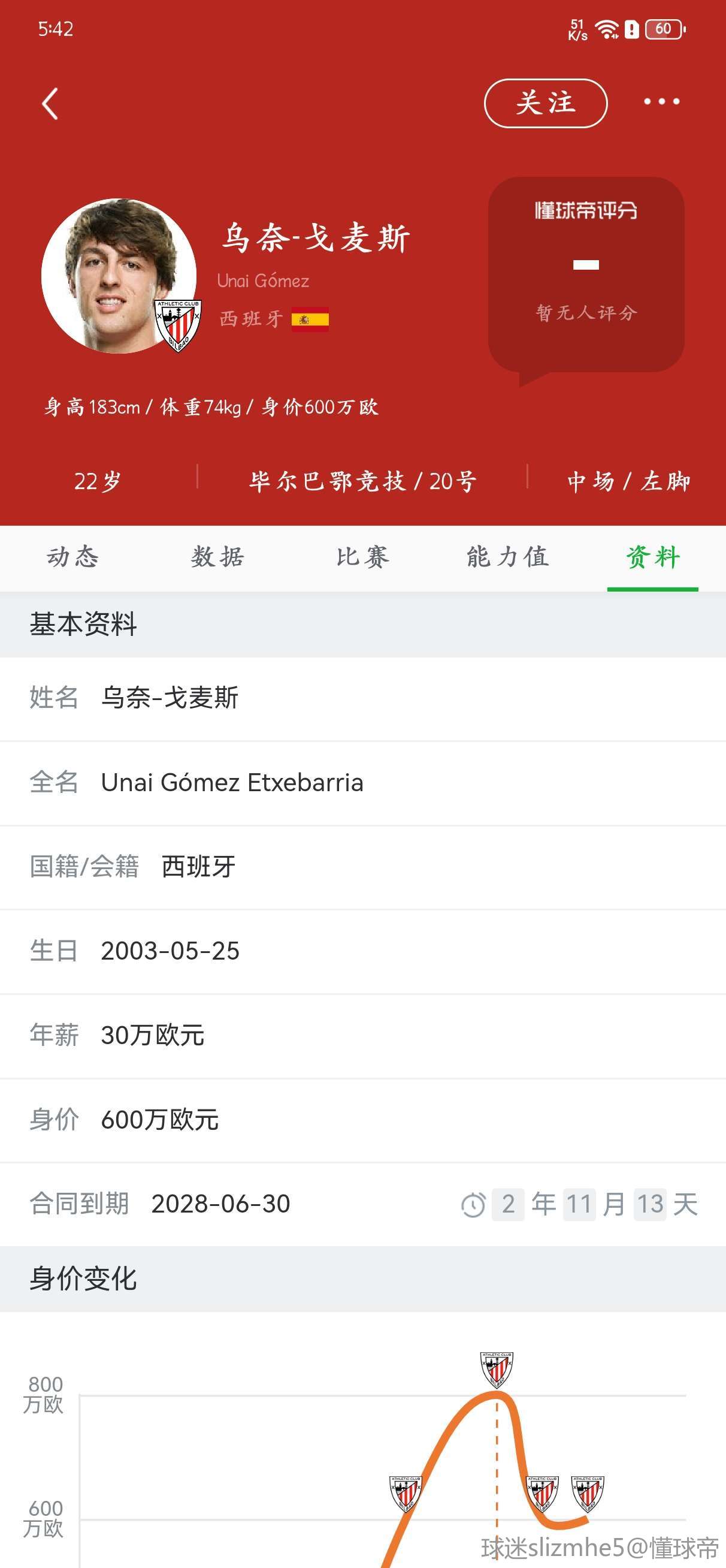Switch to the 动态 tab
The width and height of the screenshot is (726, 1568).
point(72,557)
